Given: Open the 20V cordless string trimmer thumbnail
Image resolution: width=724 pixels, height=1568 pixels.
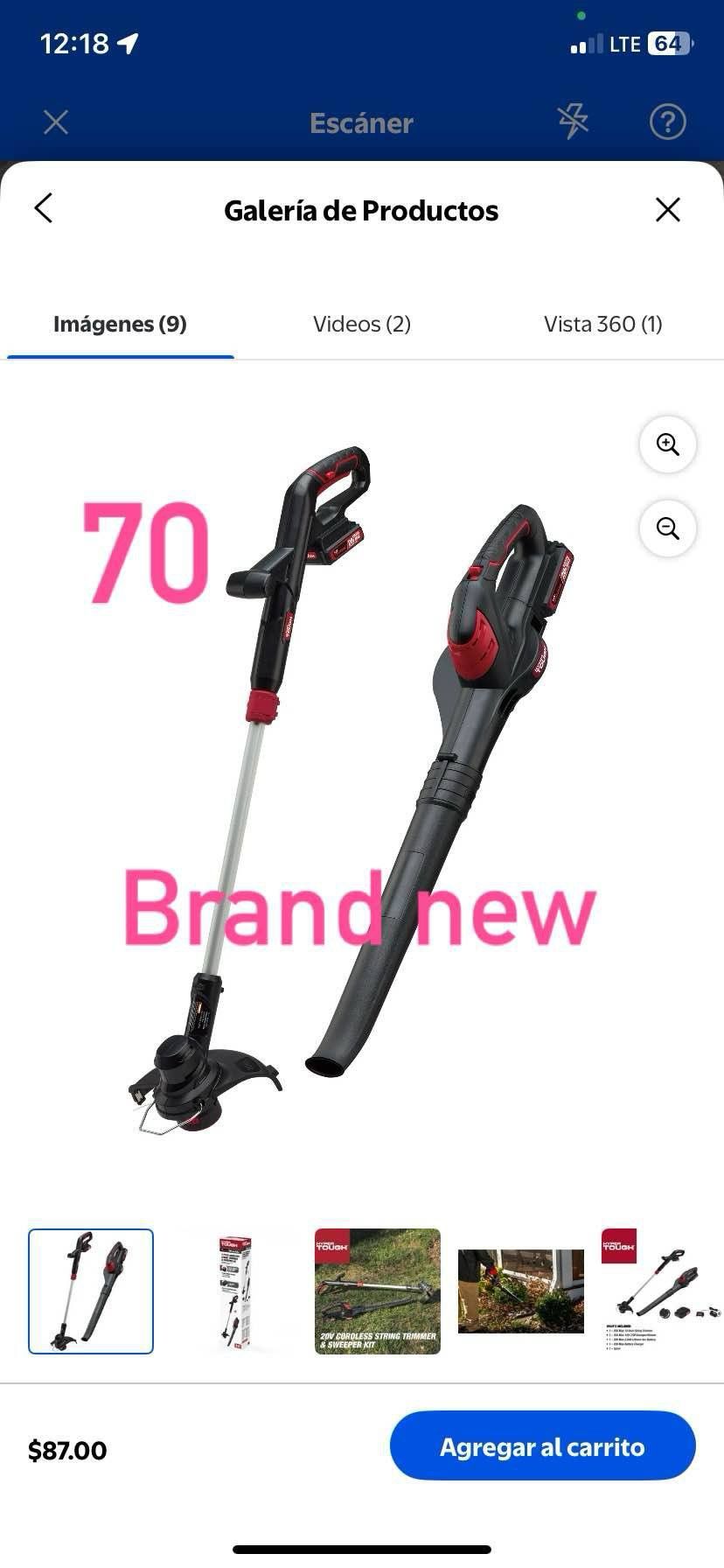Looking at the screenshot, I should (x=378, y=1291).
